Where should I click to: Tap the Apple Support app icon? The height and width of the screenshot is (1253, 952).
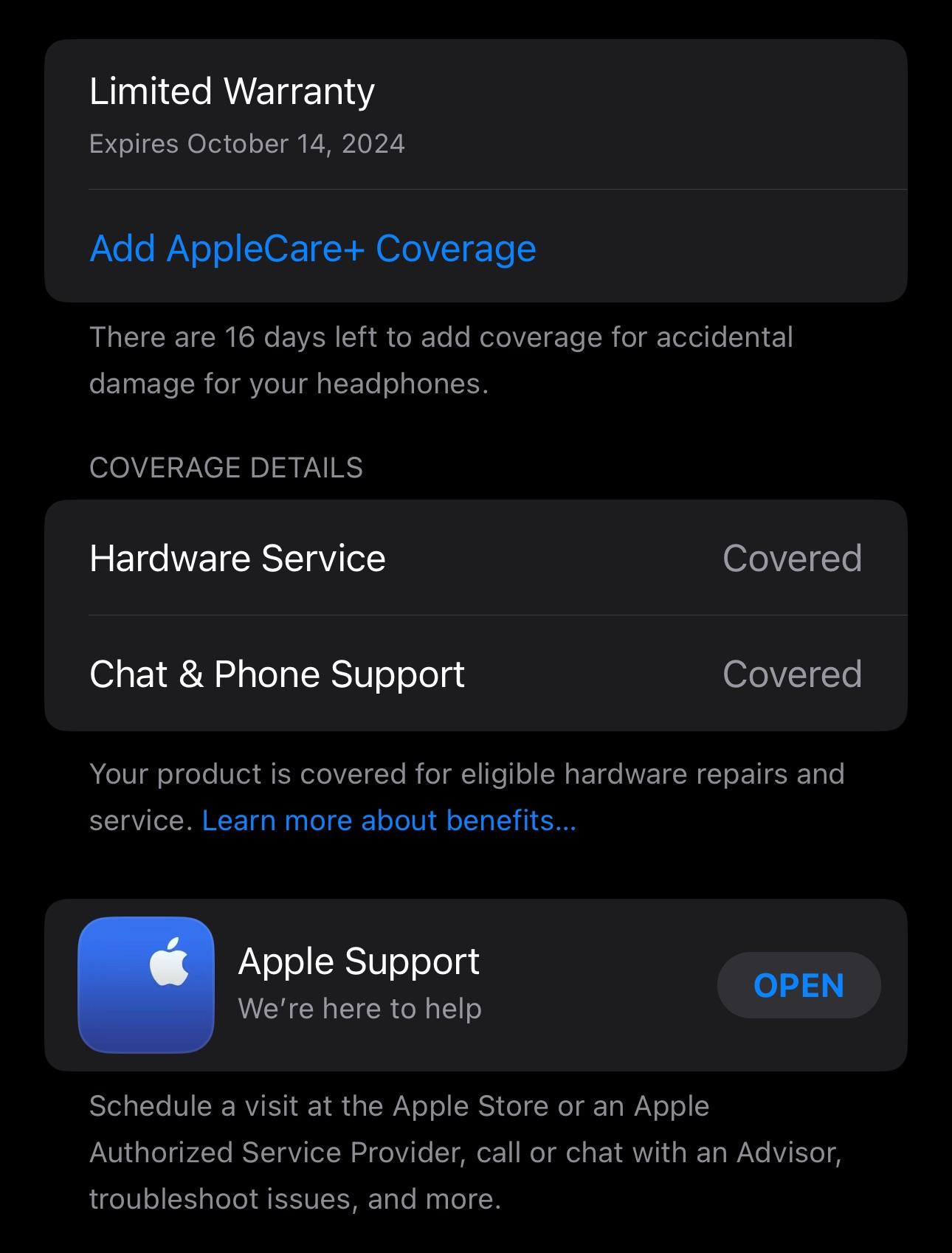pos(145,985)
